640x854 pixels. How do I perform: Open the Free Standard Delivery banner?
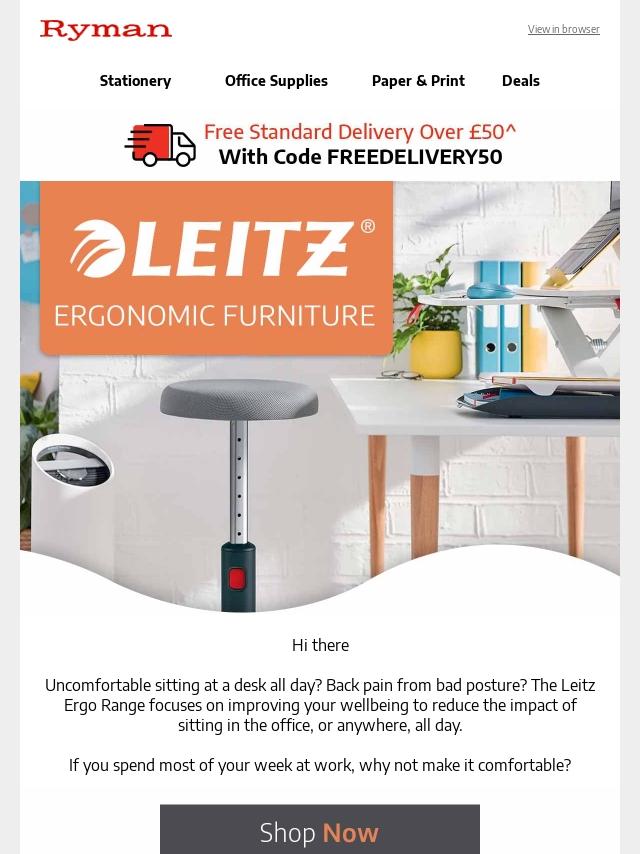pos(320,144)
